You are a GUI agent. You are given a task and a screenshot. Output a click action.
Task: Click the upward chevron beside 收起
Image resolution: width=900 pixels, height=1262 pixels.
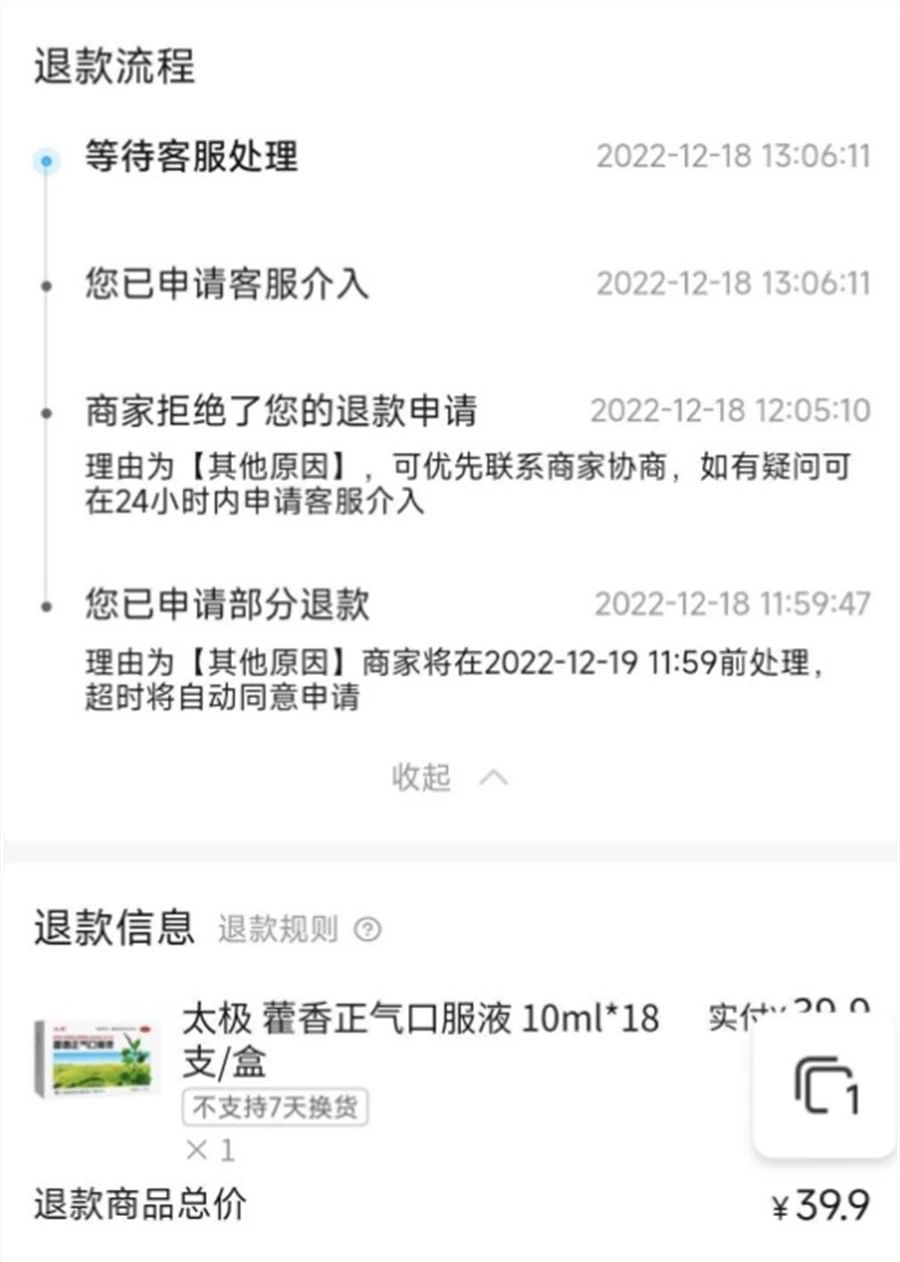pos(491,777)
